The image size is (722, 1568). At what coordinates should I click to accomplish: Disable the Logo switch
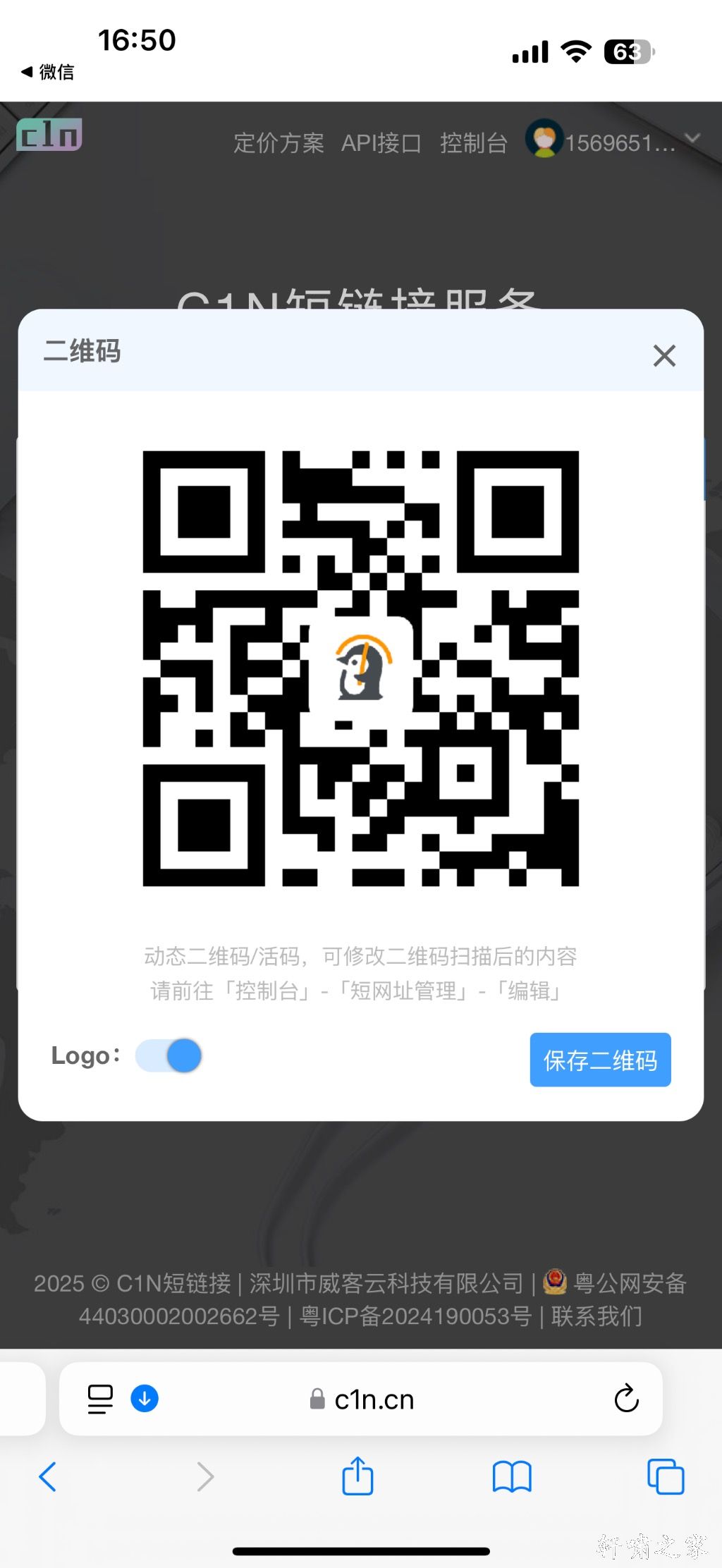coord(169,1055)
